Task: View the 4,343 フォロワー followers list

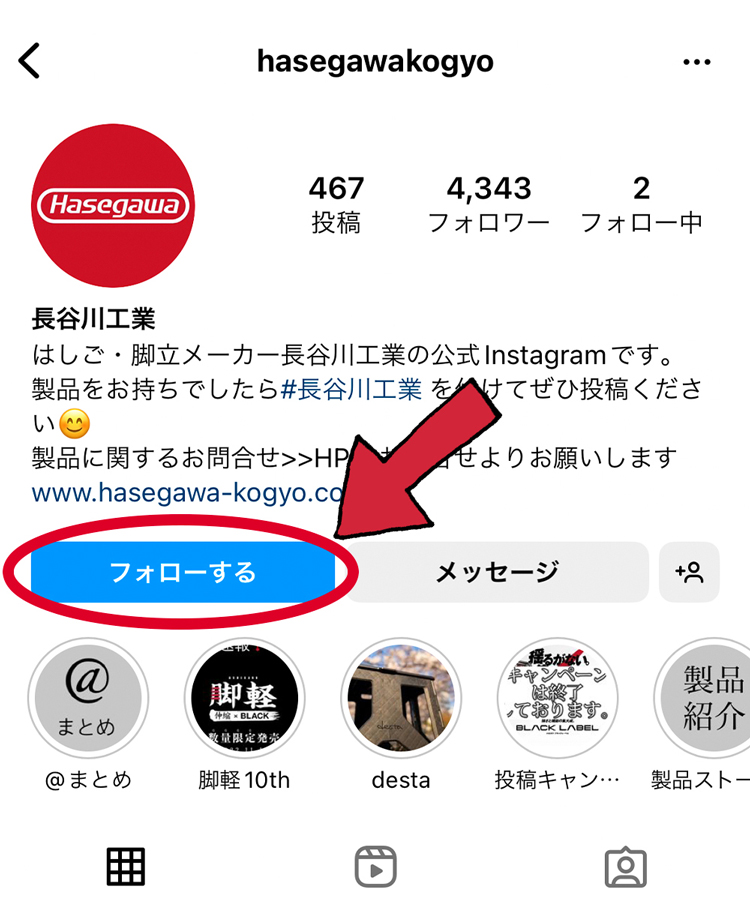Action: tap(488, 203)
